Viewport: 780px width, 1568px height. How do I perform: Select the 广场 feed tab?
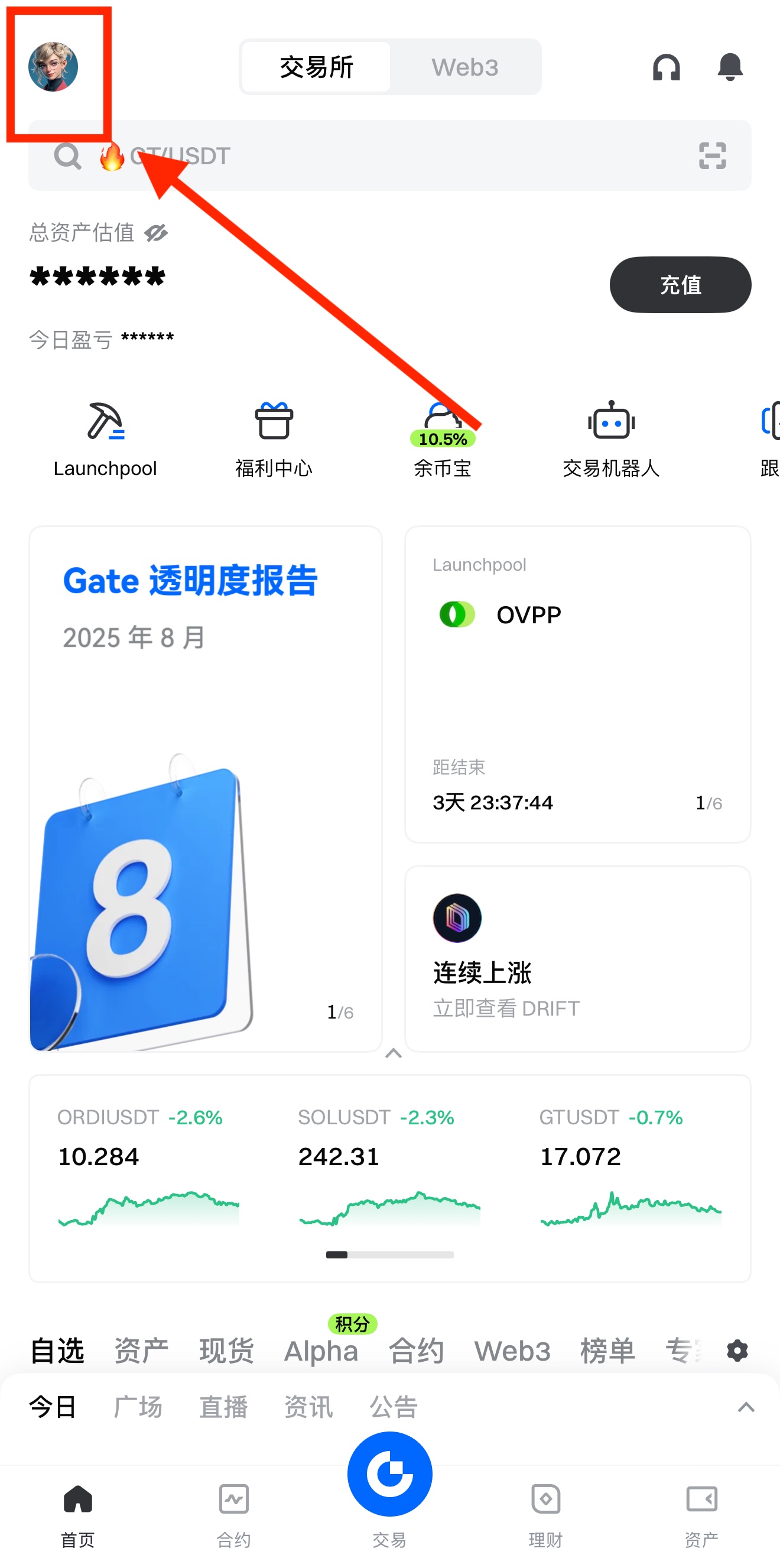[138, 1407]
